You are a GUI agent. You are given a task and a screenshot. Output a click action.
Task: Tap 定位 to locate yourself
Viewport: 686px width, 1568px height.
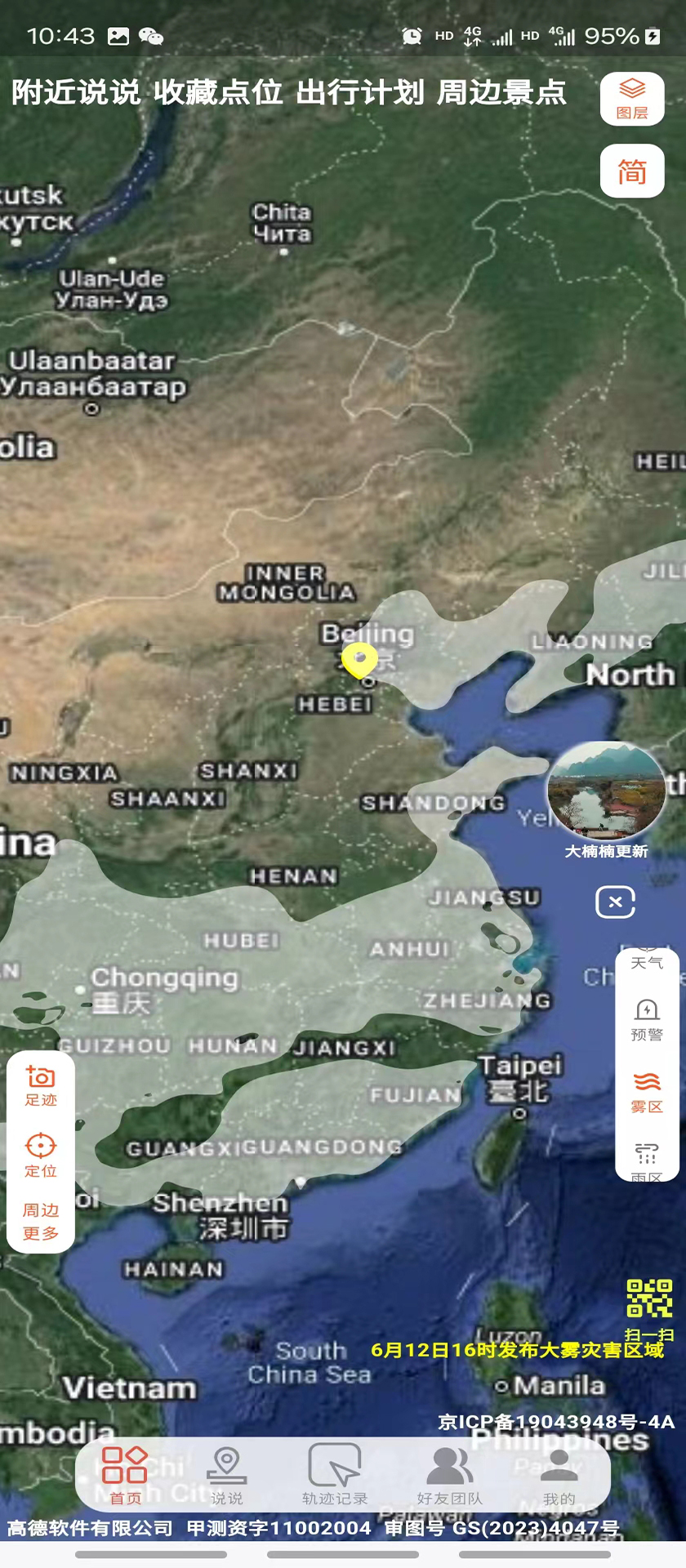(41, 1155)
